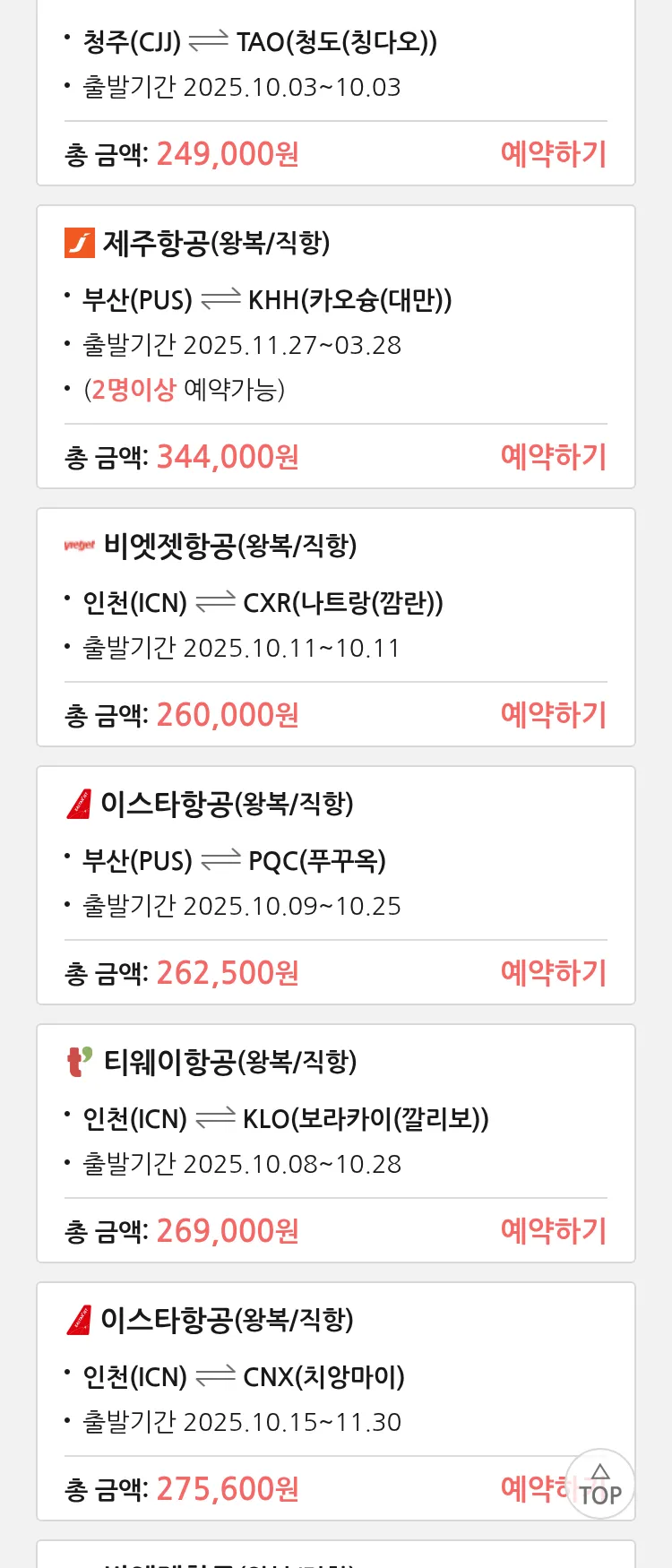Reserve the 260,000원 Incheon–CXR Vietjet flight
Screen dimensions: 672x1568
point(553,715)
